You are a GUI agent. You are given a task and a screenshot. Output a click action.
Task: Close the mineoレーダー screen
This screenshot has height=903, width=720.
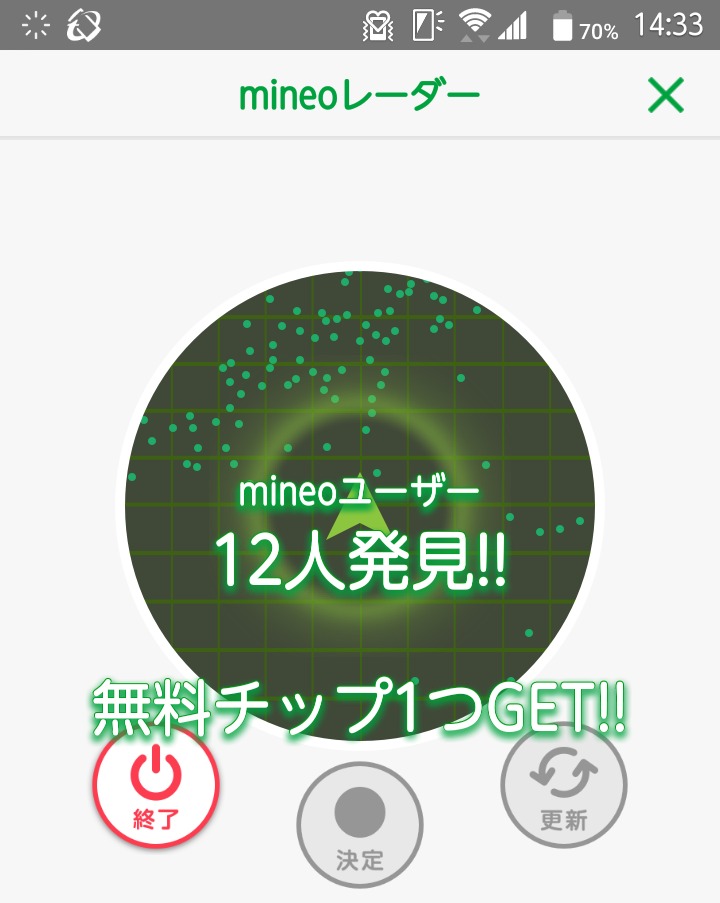[665, 96]
